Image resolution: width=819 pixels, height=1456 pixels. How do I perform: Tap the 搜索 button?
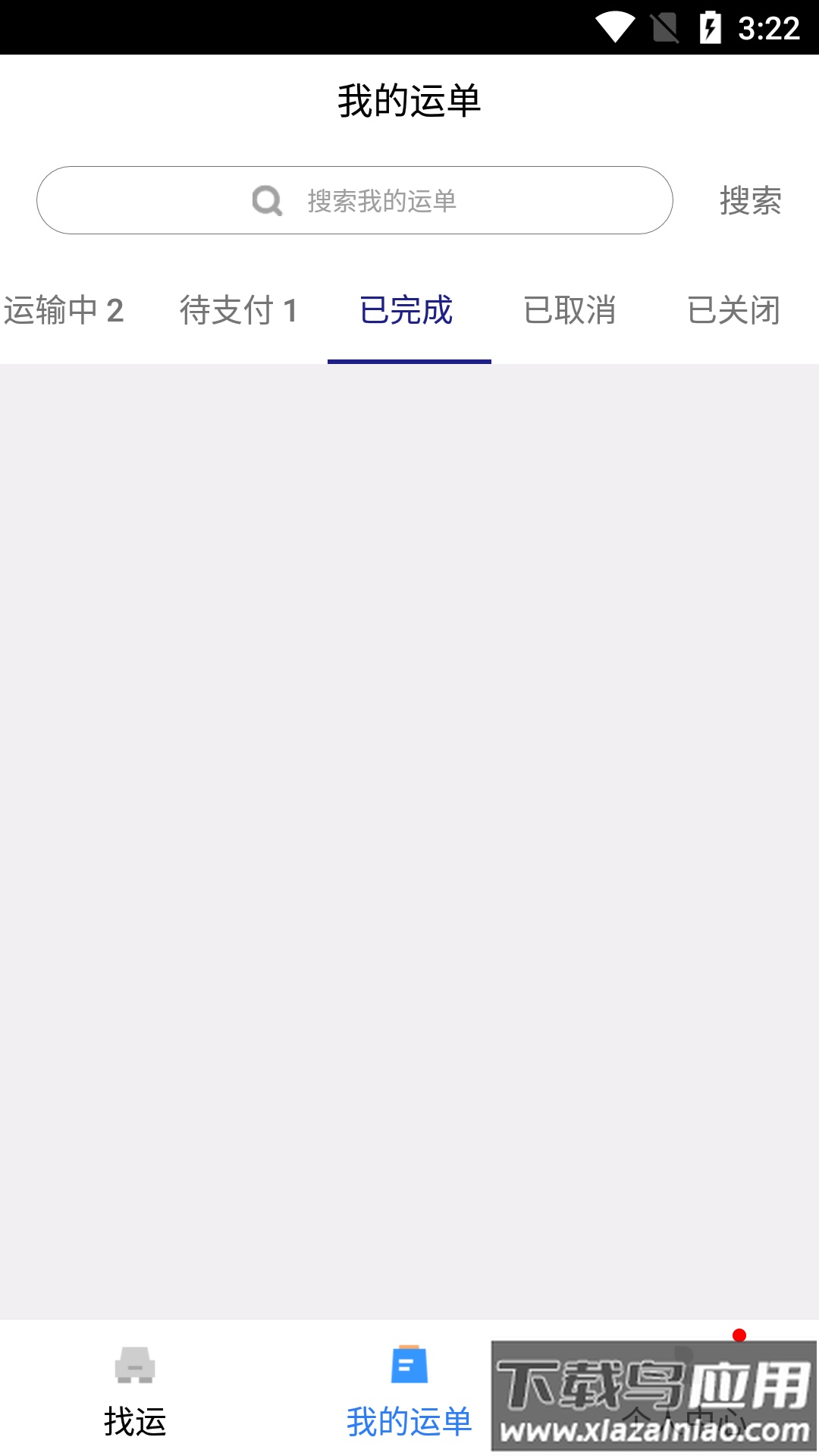coord(750,200)
